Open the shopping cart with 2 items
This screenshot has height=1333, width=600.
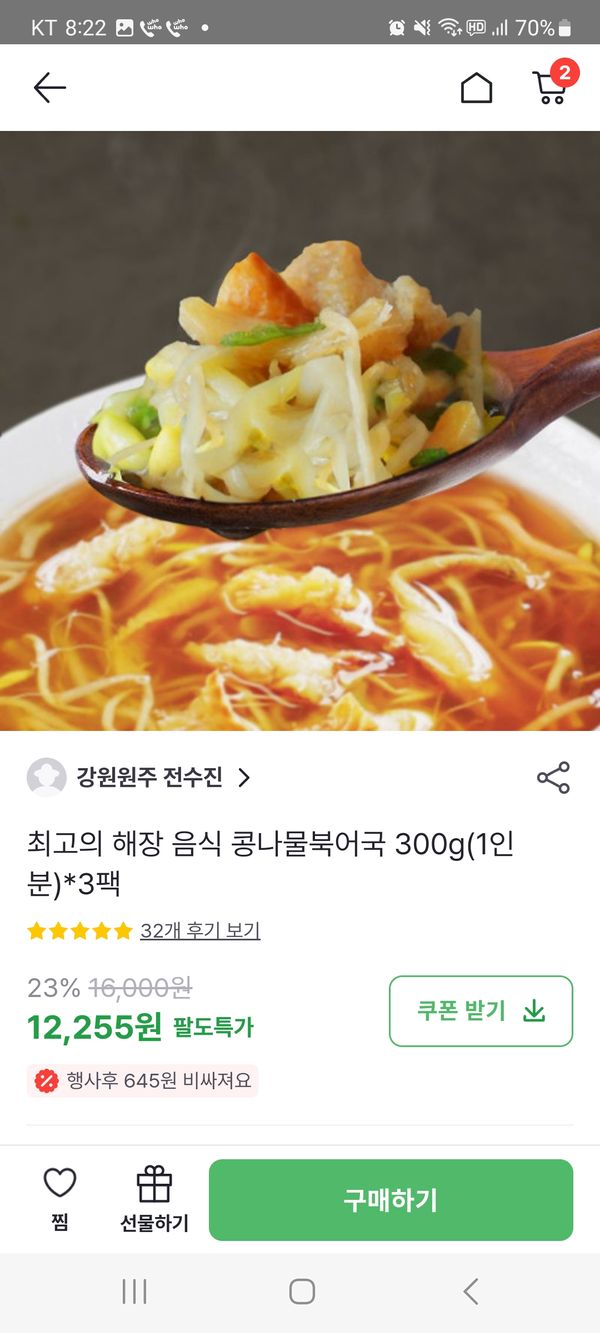click(550, 87)
